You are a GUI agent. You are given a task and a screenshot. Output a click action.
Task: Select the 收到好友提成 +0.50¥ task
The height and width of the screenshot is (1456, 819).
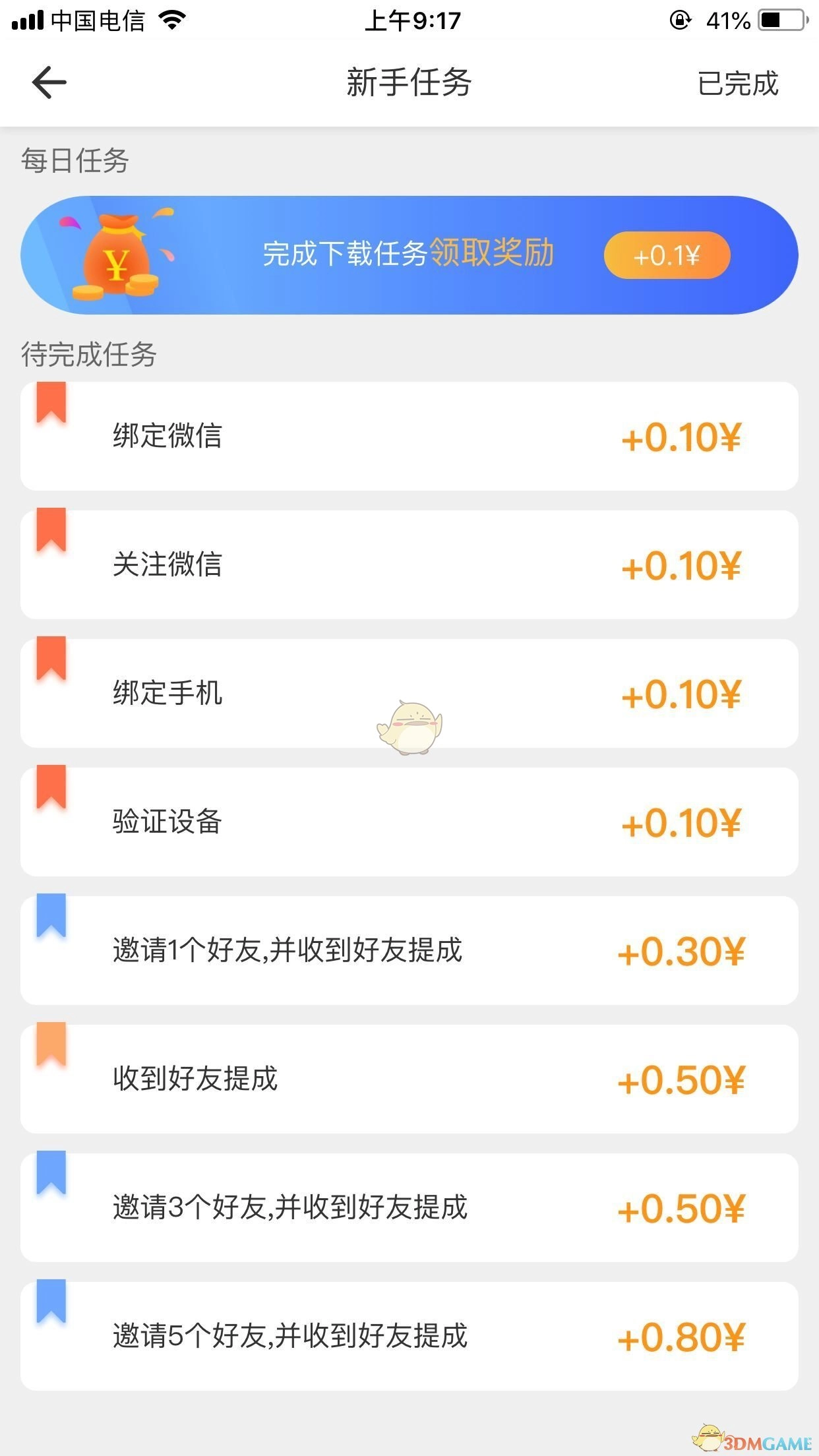coord(409,1079)
